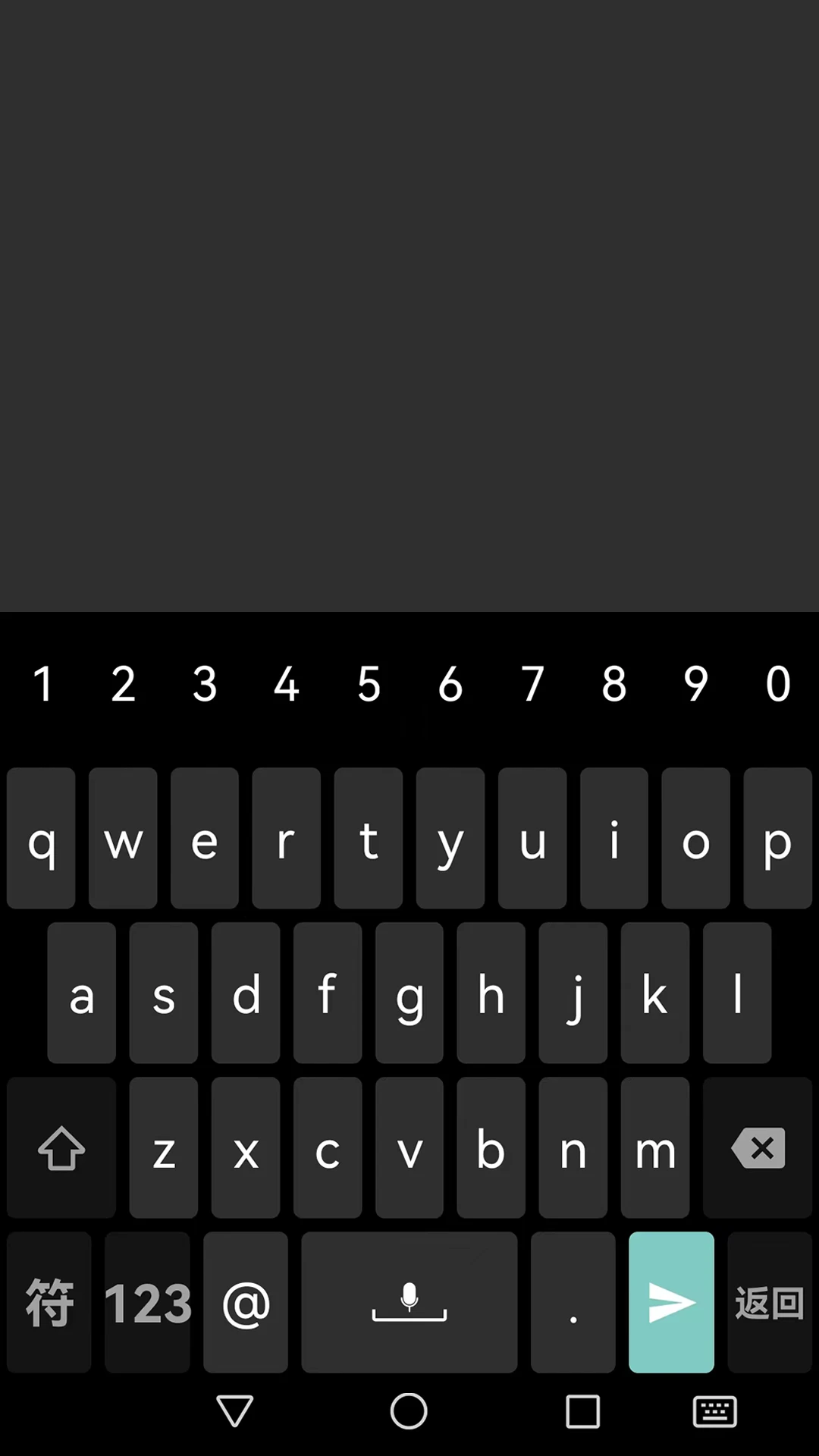Type the letter z
Image resolution: width=819 pixels, height=1456 pixels.
pyautogui.click(x=164, y=1147)
